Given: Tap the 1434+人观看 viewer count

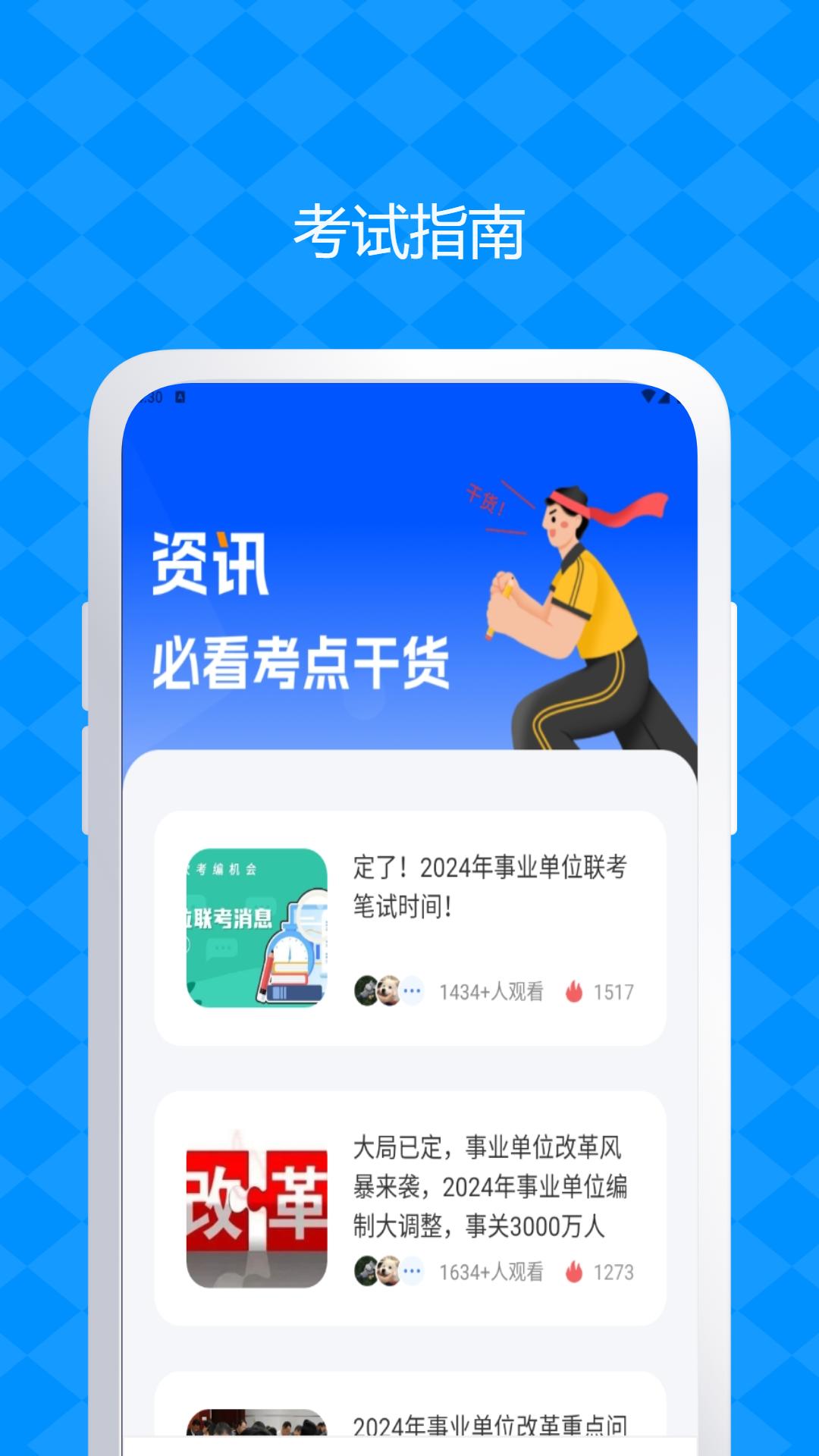Looking at the screenshot, I should (492, 989).
